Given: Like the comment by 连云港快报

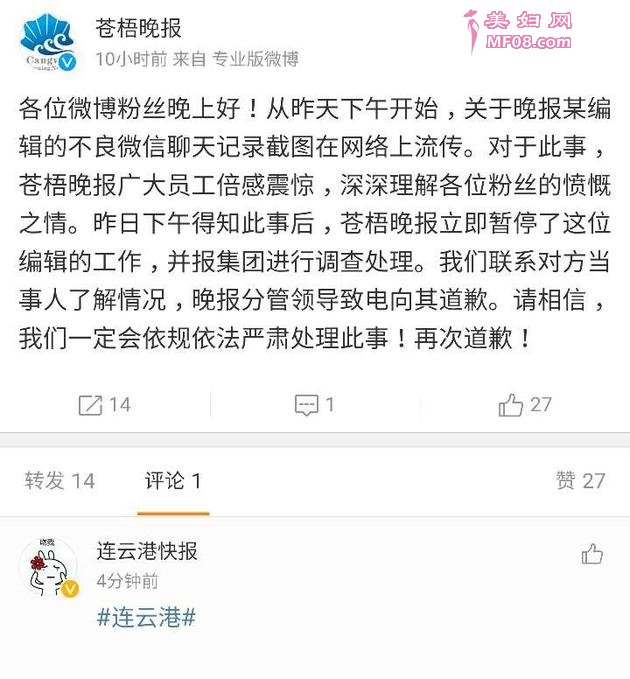Looking at the screenshot, I should pos(592,553).
